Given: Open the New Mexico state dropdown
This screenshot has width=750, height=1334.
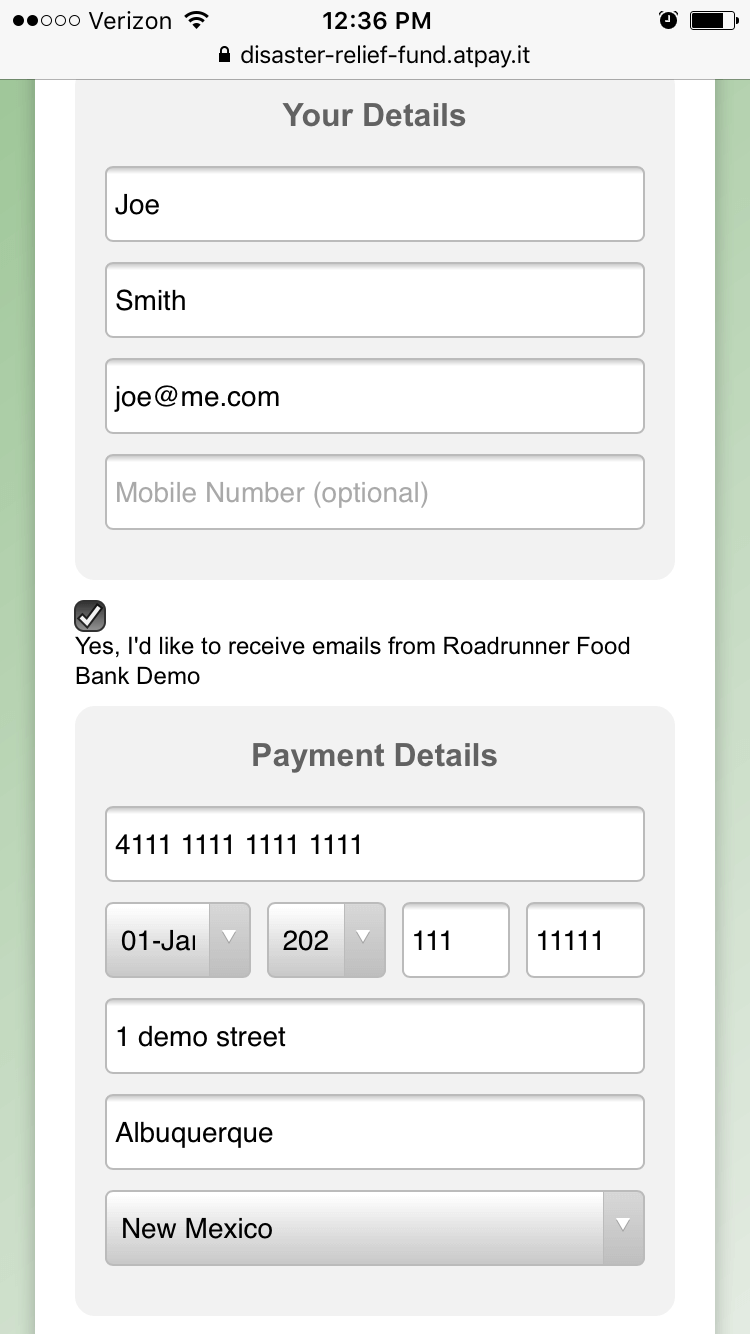Looking at the screenshot, I should [375, 1228].
